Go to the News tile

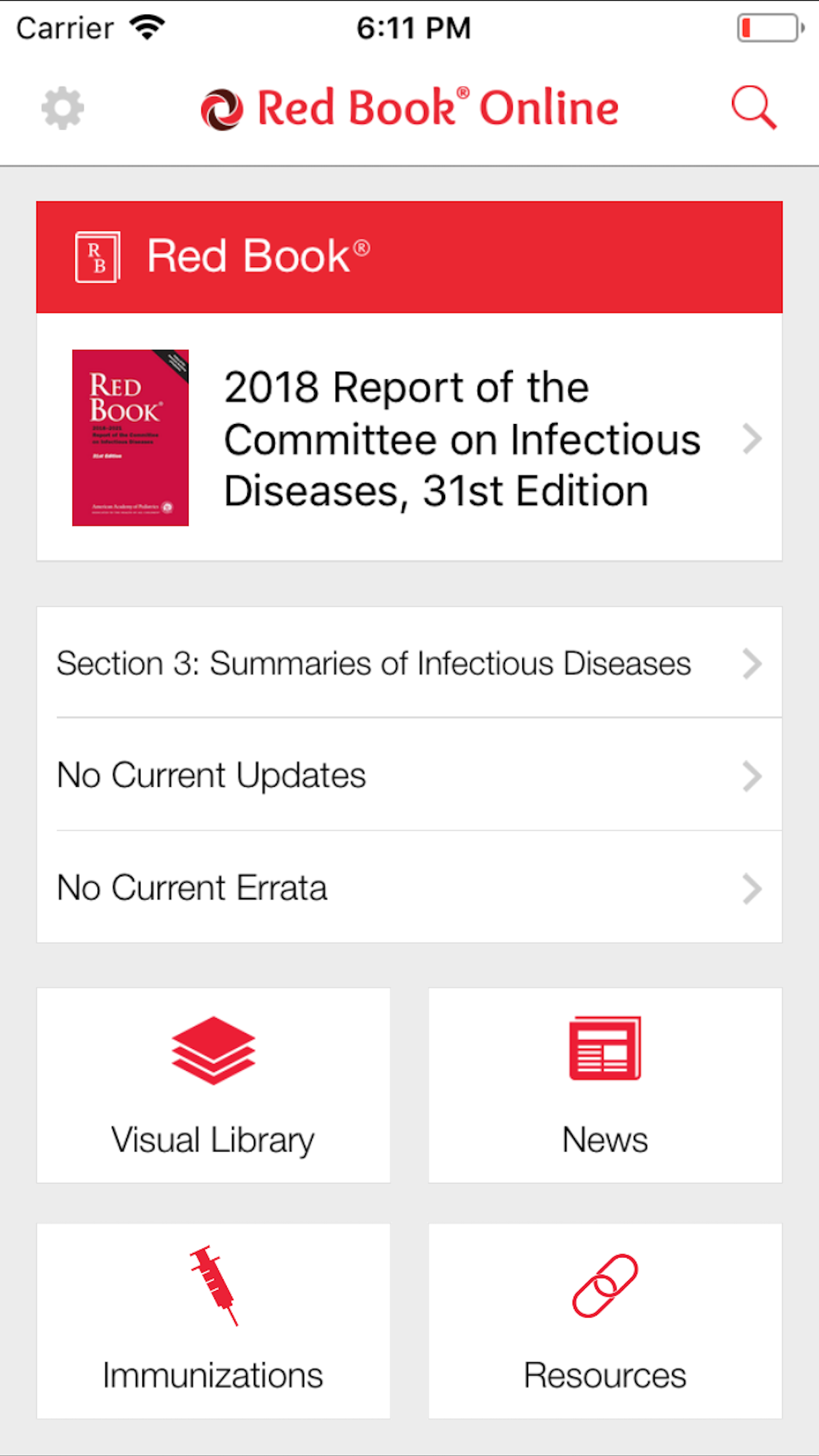(x=605, y=1085)
